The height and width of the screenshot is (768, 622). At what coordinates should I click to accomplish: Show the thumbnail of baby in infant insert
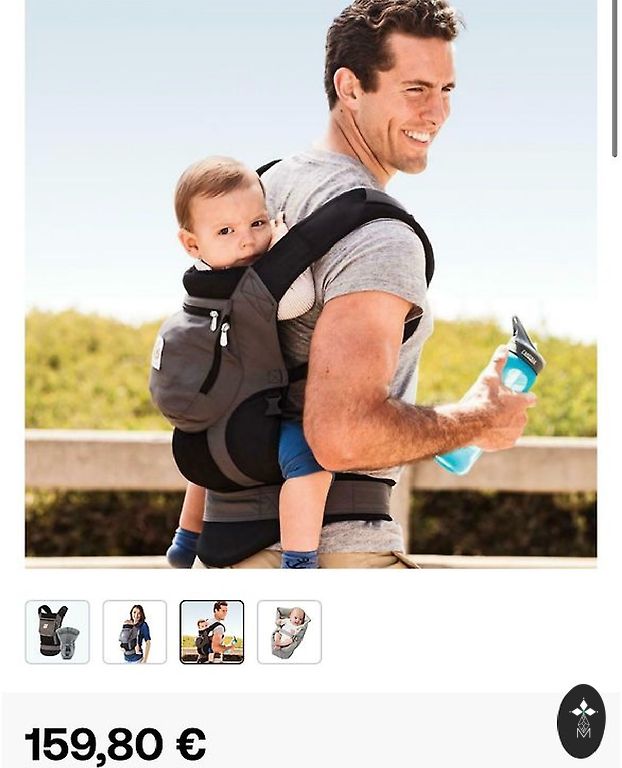coord(289,632)
